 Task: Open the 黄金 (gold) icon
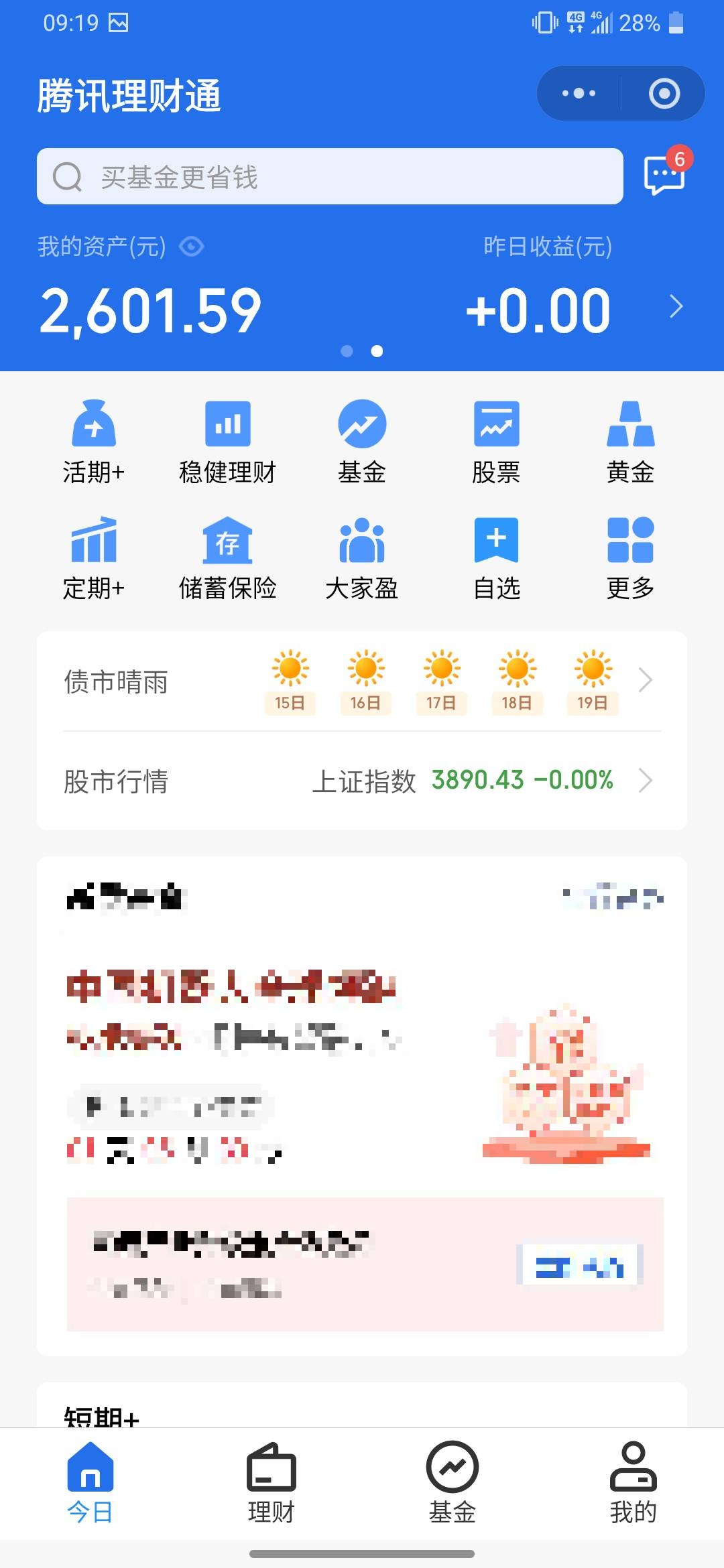pos(631,439)
